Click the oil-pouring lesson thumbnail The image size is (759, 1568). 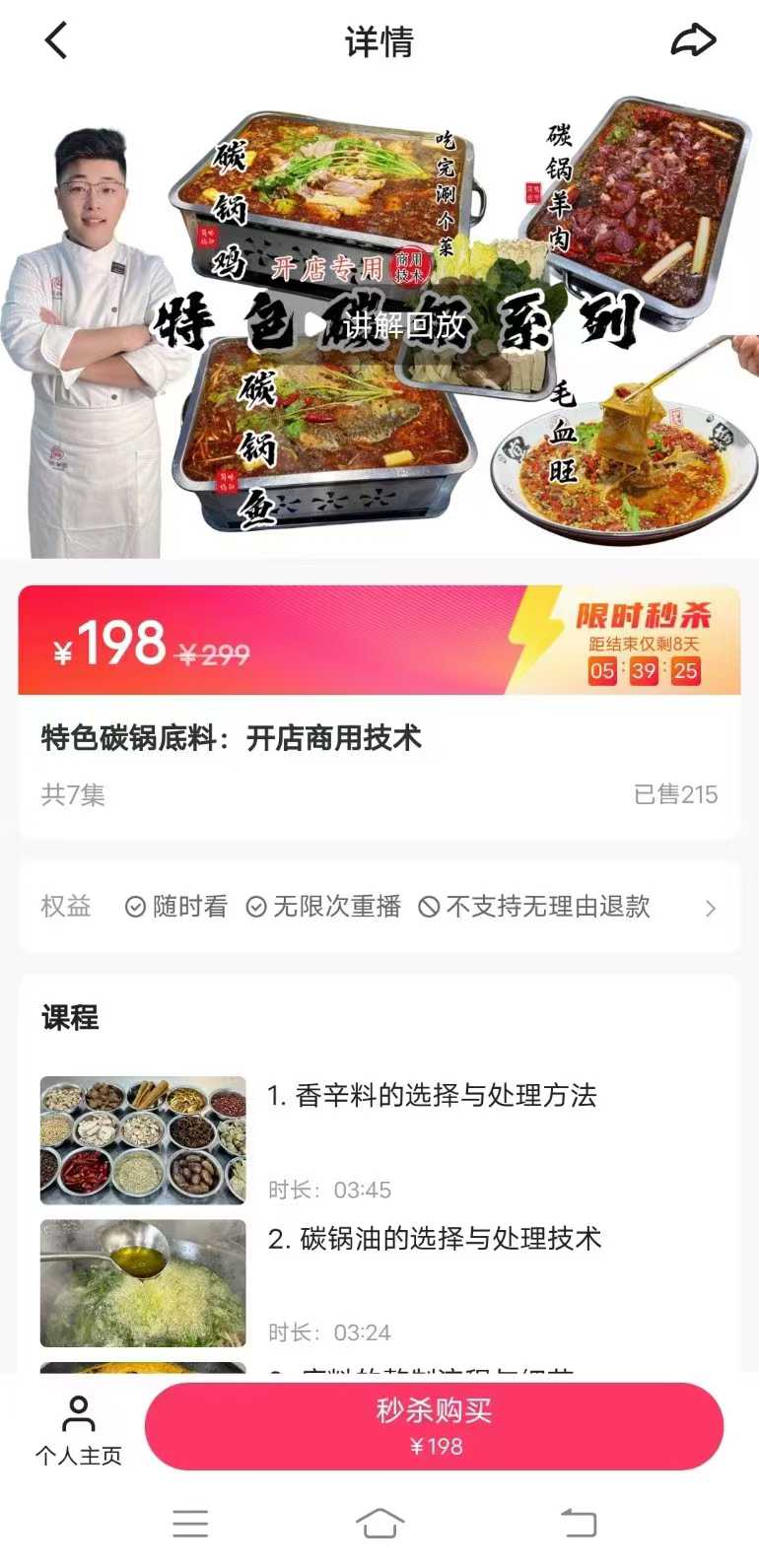142,1283
